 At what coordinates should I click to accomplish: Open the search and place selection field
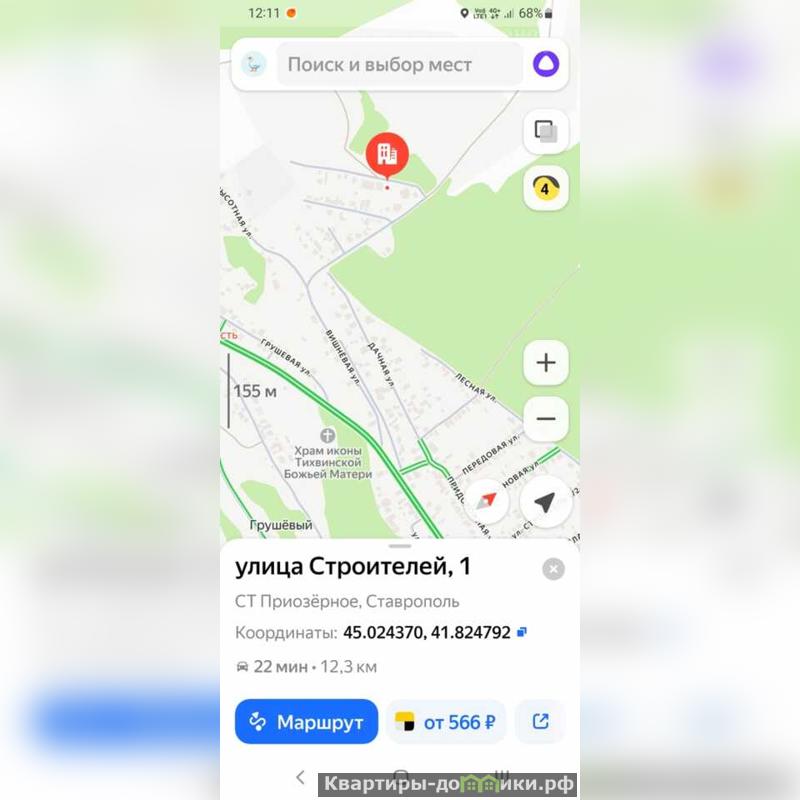(x=395, y=65)
